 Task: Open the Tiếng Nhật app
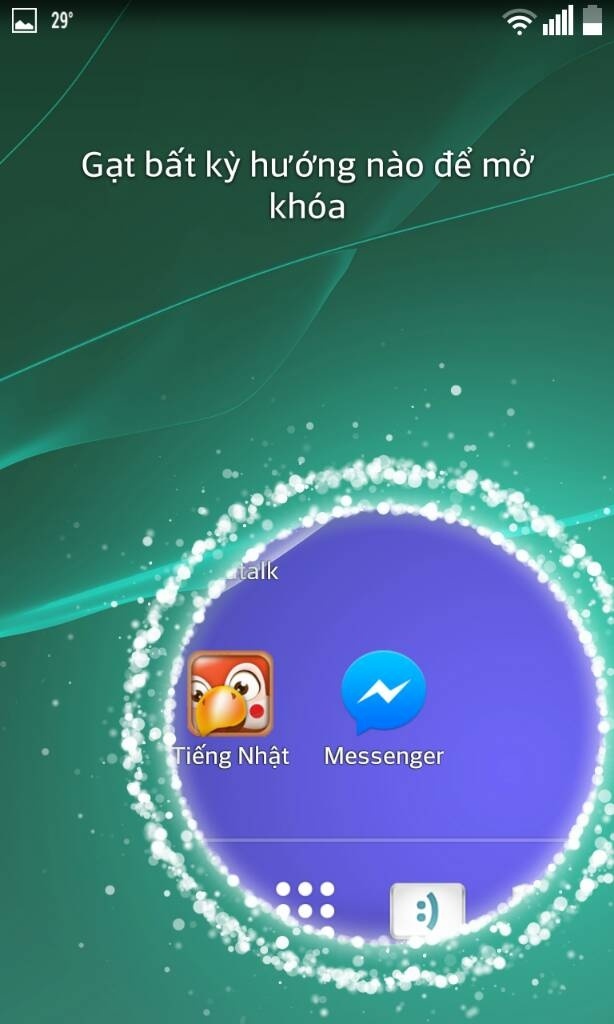230,694
